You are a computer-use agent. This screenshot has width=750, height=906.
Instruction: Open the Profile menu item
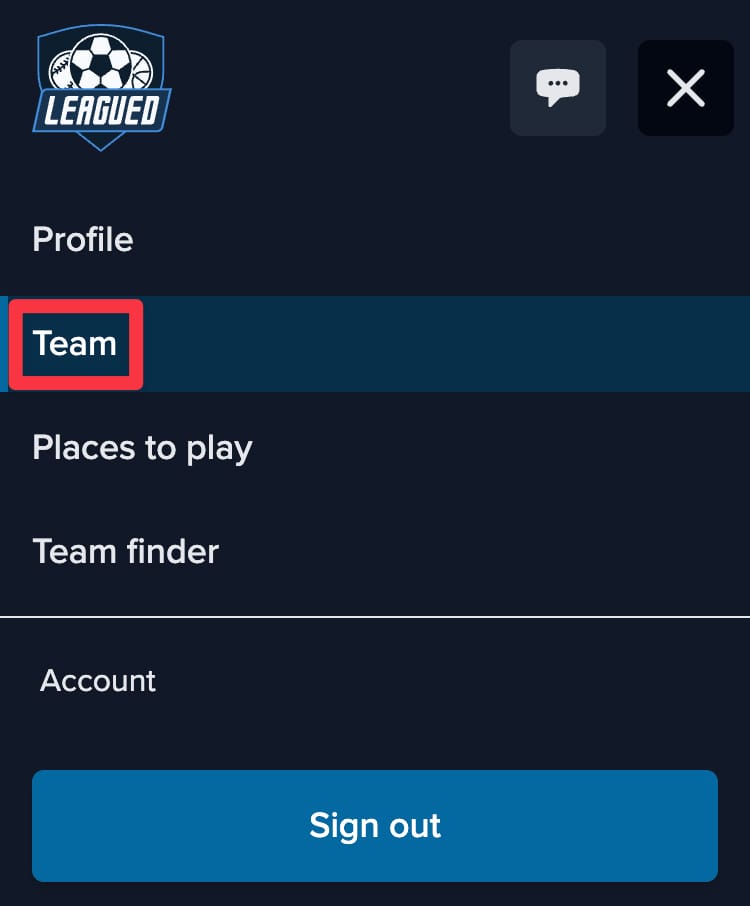point(83,240)
